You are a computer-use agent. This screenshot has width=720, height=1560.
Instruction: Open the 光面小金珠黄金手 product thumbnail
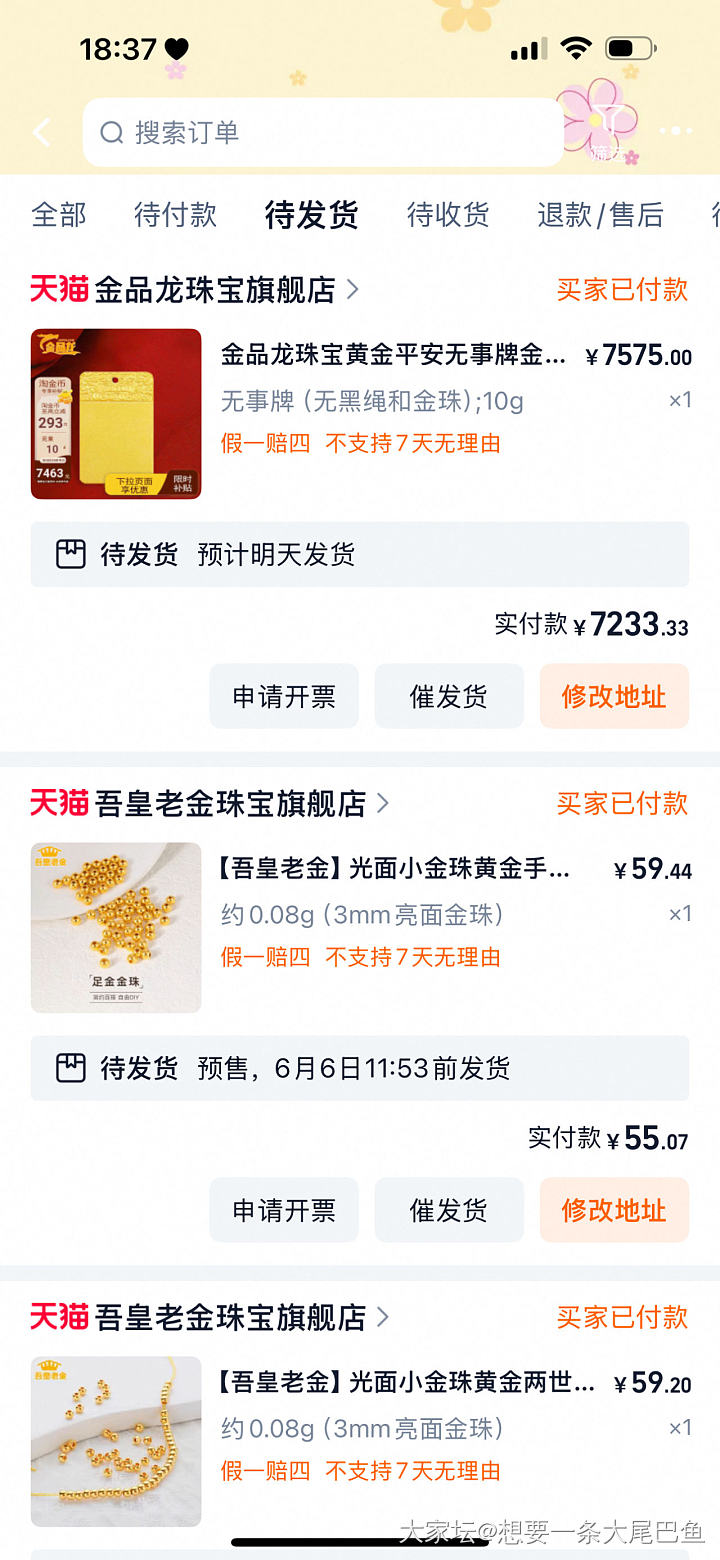[116, 927]
